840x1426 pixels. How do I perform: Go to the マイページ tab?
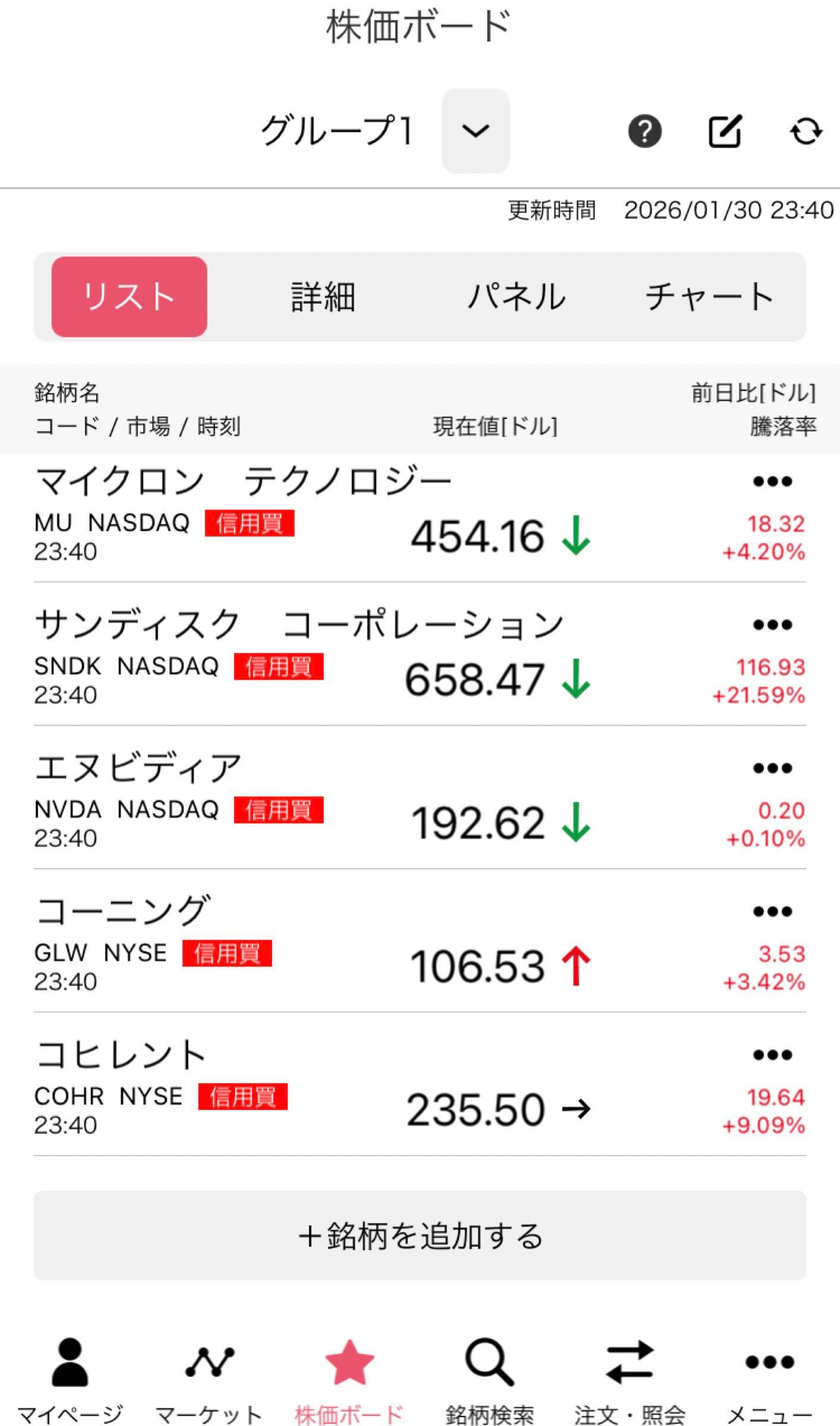click(x=70, y=1380)
